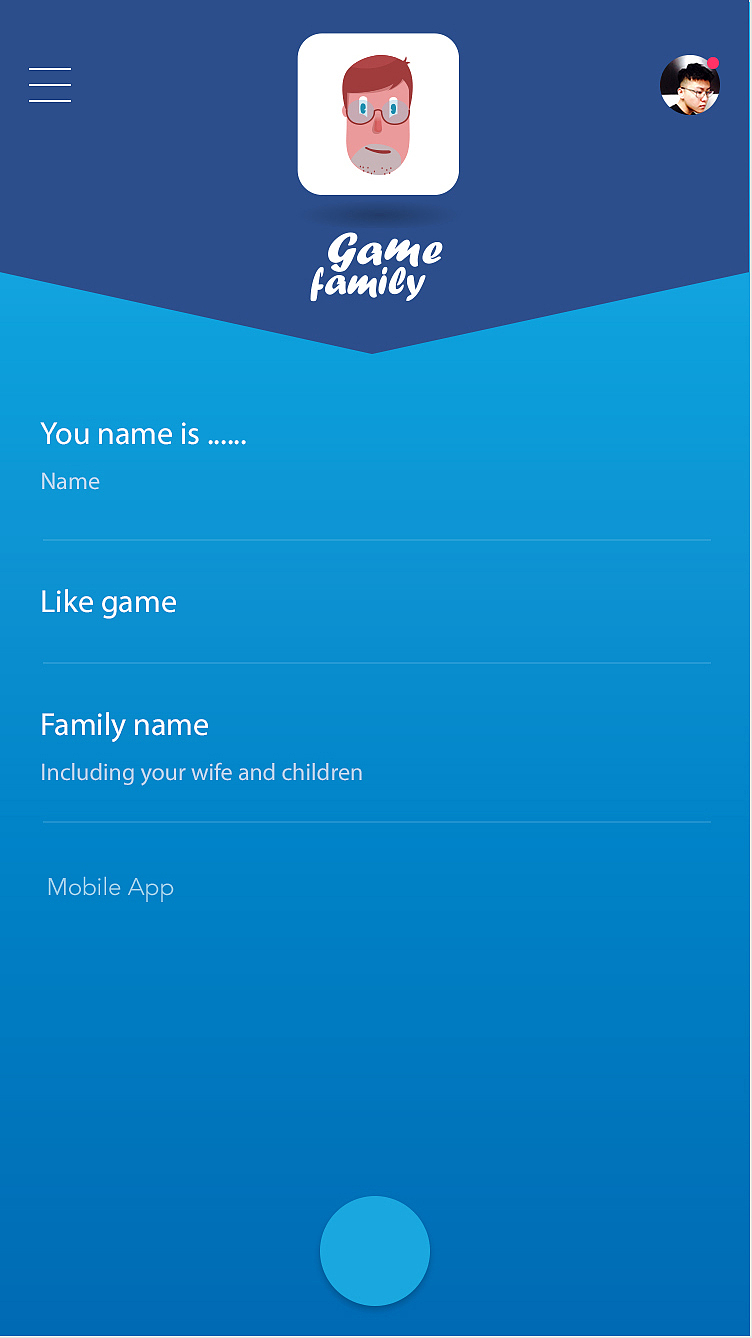Select the bearded man app icon
This screenshot has height=1338, width=752.
click(378, 112)
